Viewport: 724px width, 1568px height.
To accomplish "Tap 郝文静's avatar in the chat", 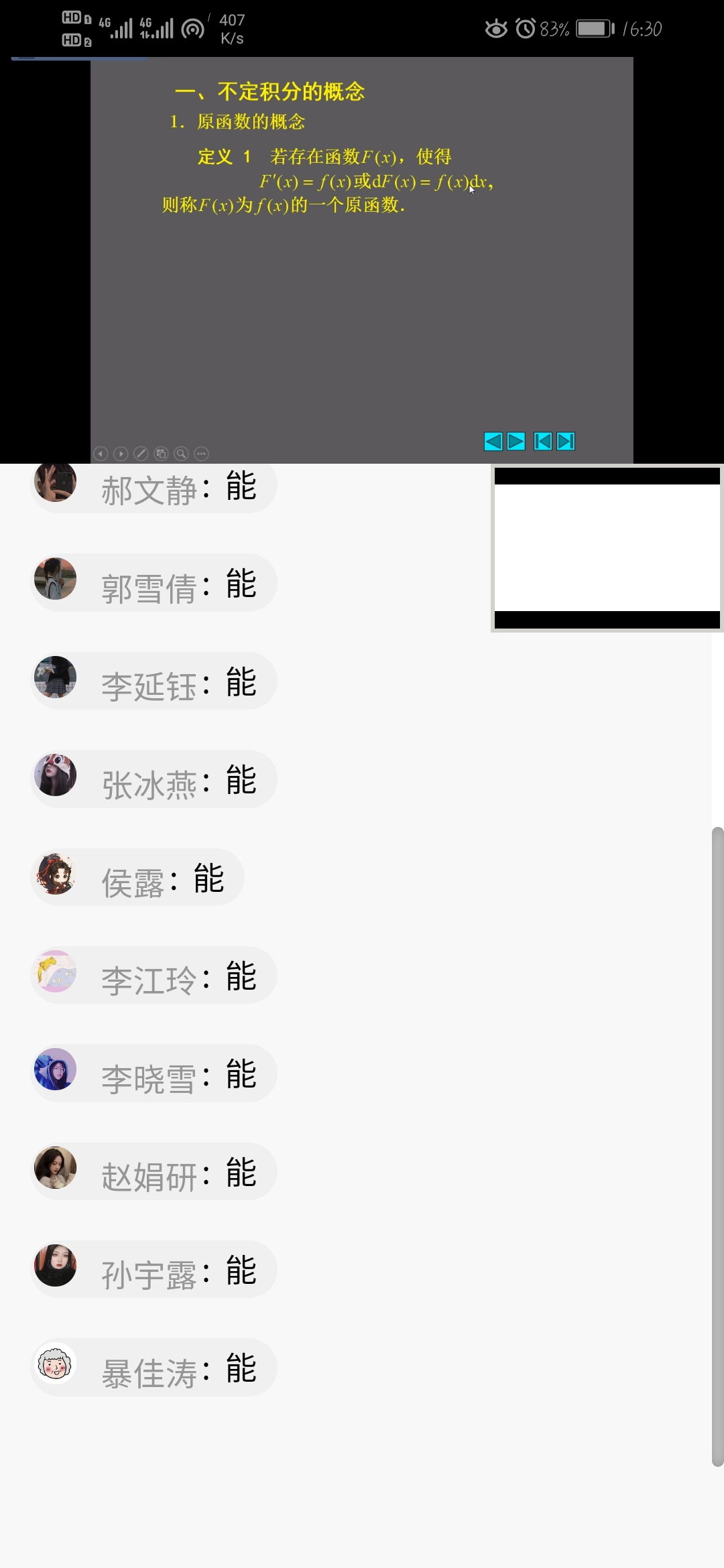I will [55, 481].
